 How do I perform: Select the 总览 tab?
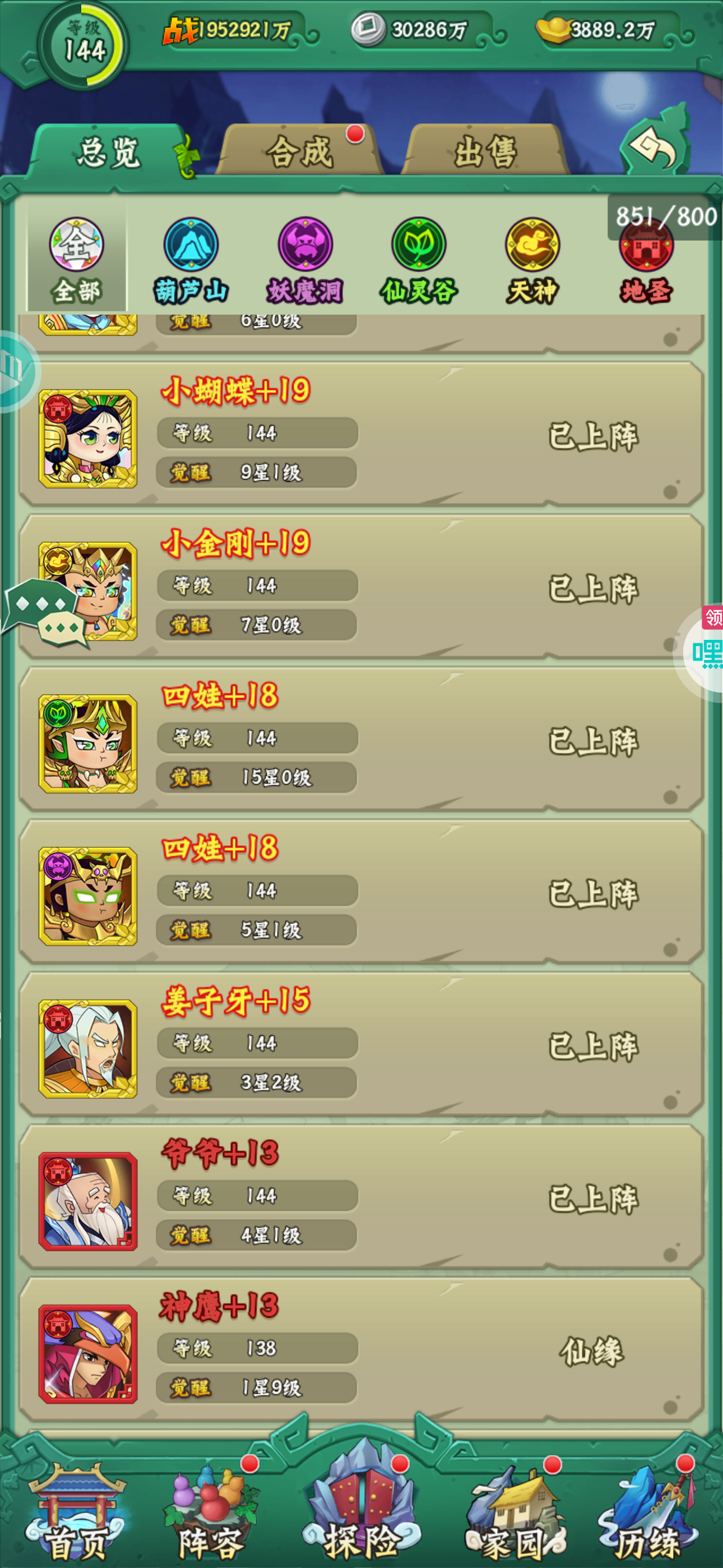[108, 152]
